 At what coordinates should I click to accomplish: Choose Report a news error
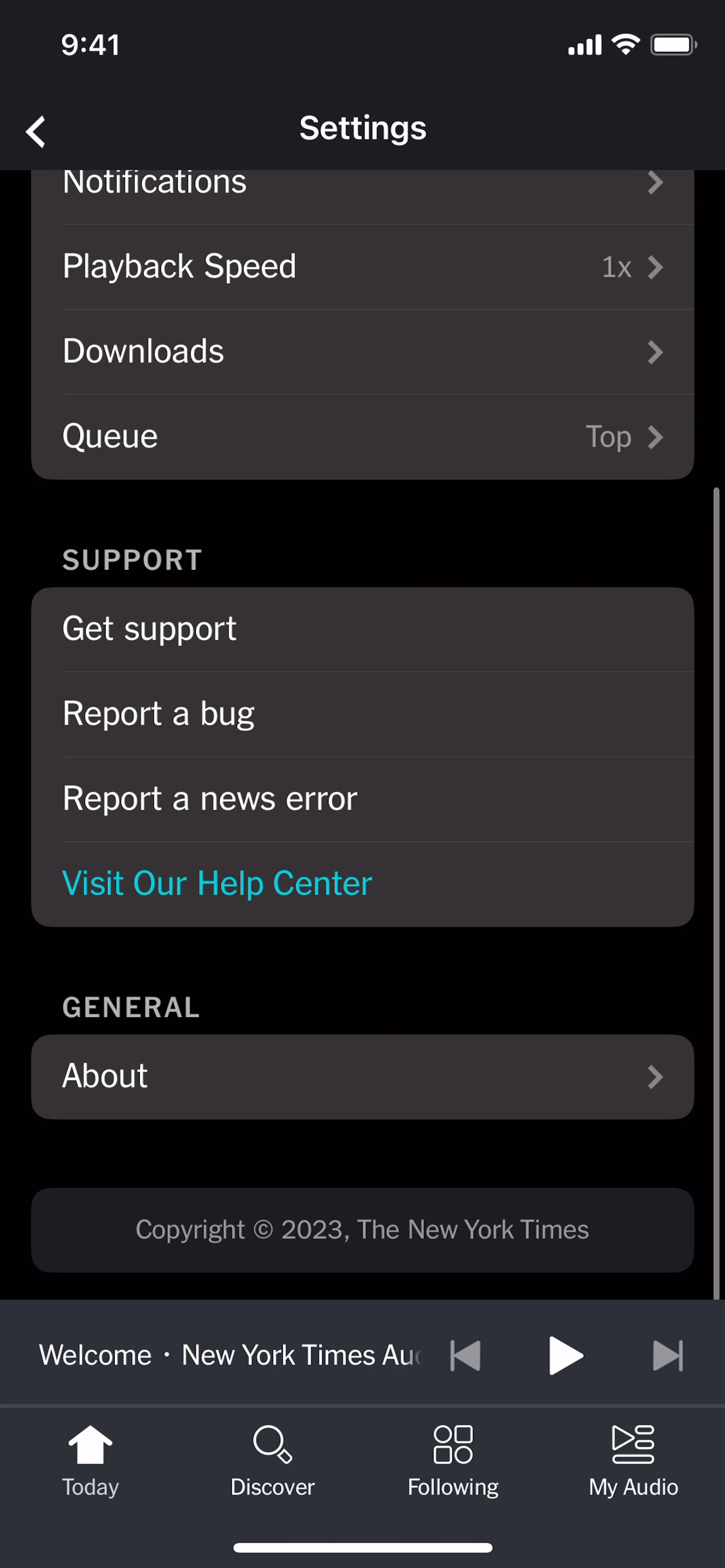coord(362,799)
